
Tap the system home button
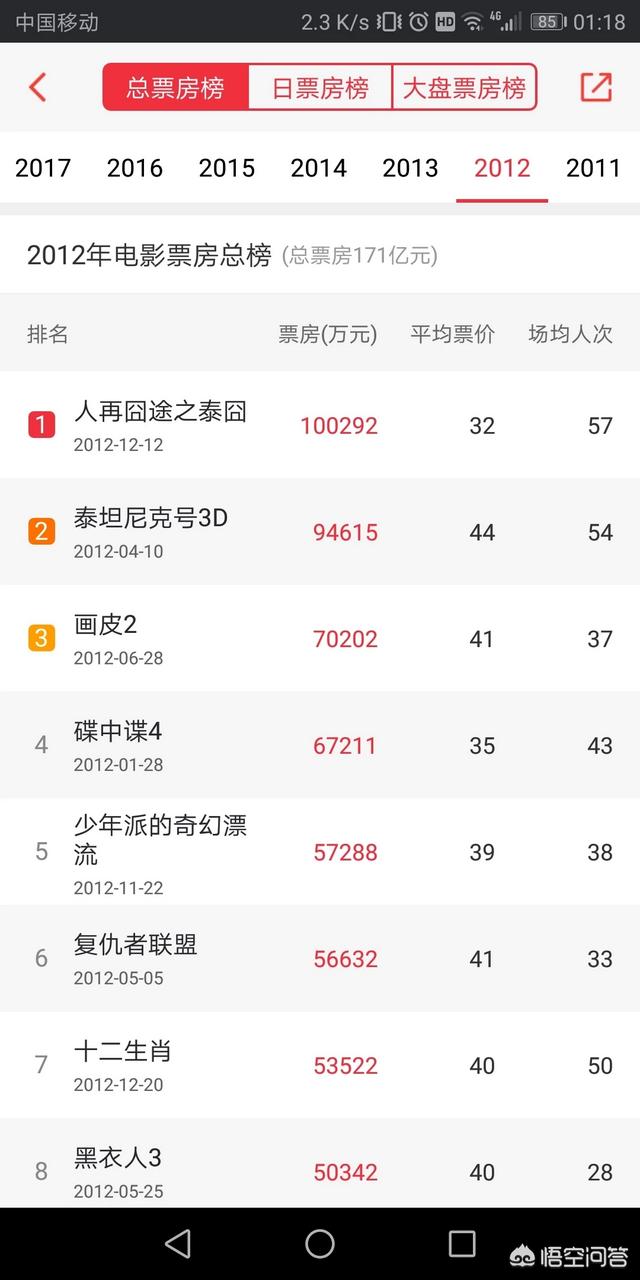coord(320,1244)
